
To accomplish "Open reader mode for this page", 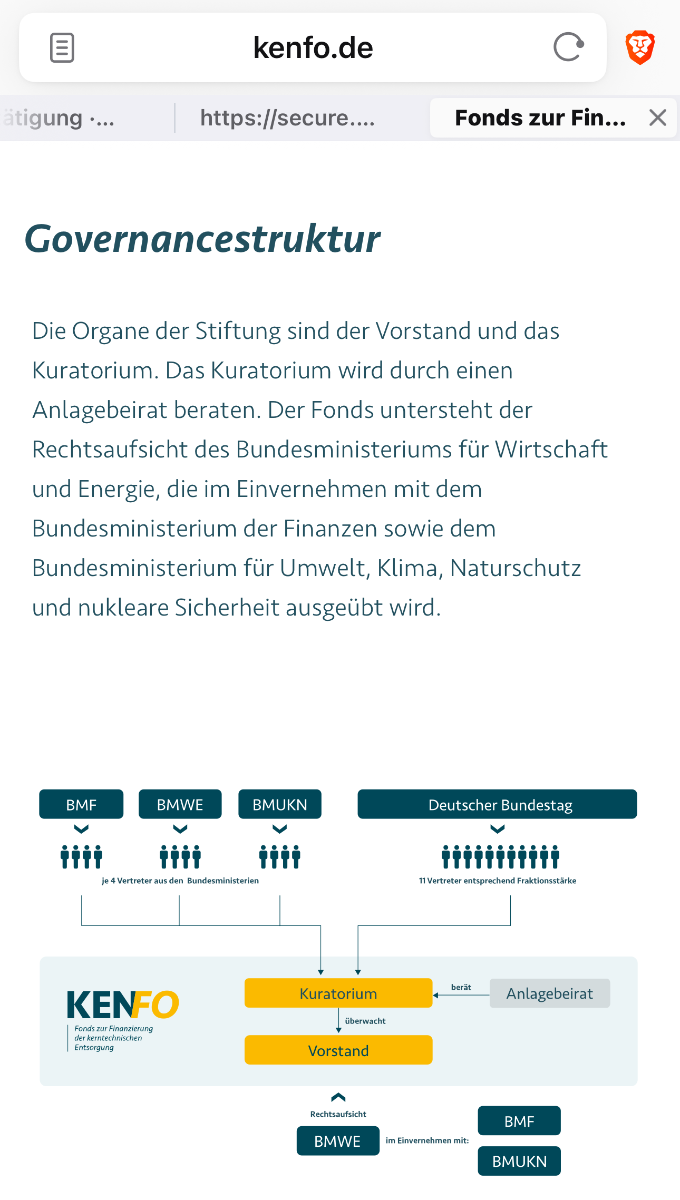I will tap(62, 48).
